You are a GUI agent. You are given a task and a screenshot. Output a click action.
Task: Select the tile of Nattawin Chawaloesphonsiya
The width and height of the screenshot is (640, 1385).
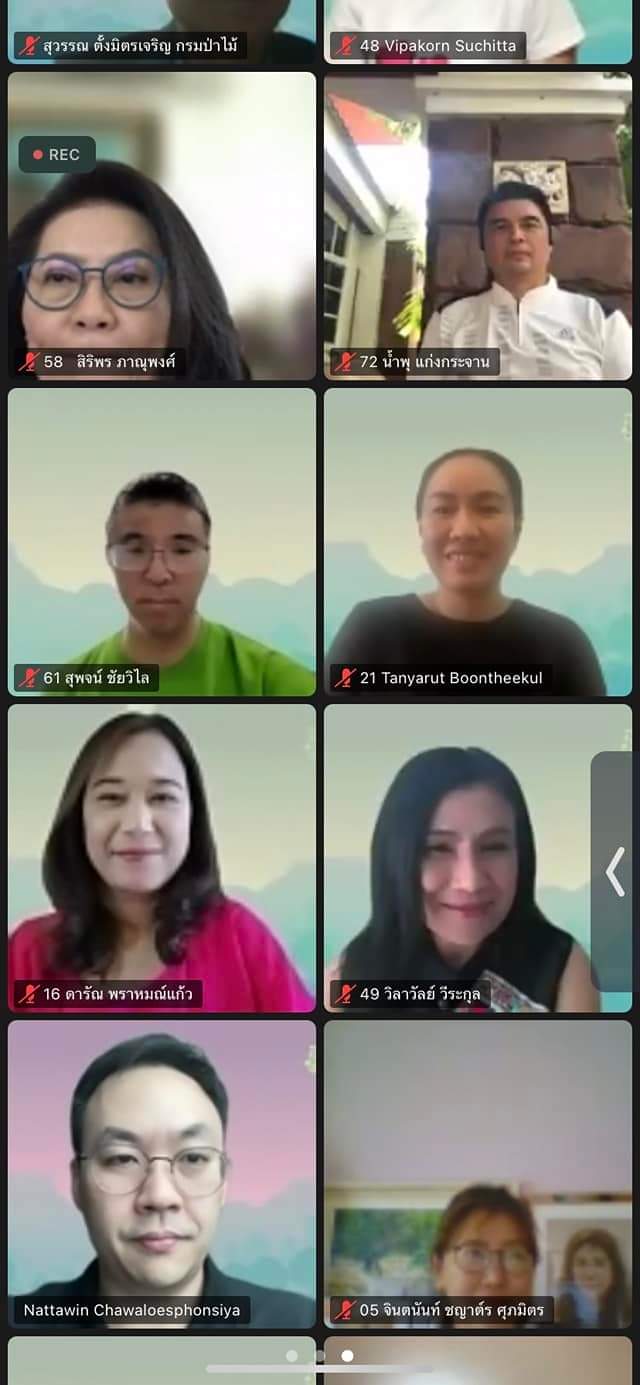pyautogui.click(x=162, y=1174)
